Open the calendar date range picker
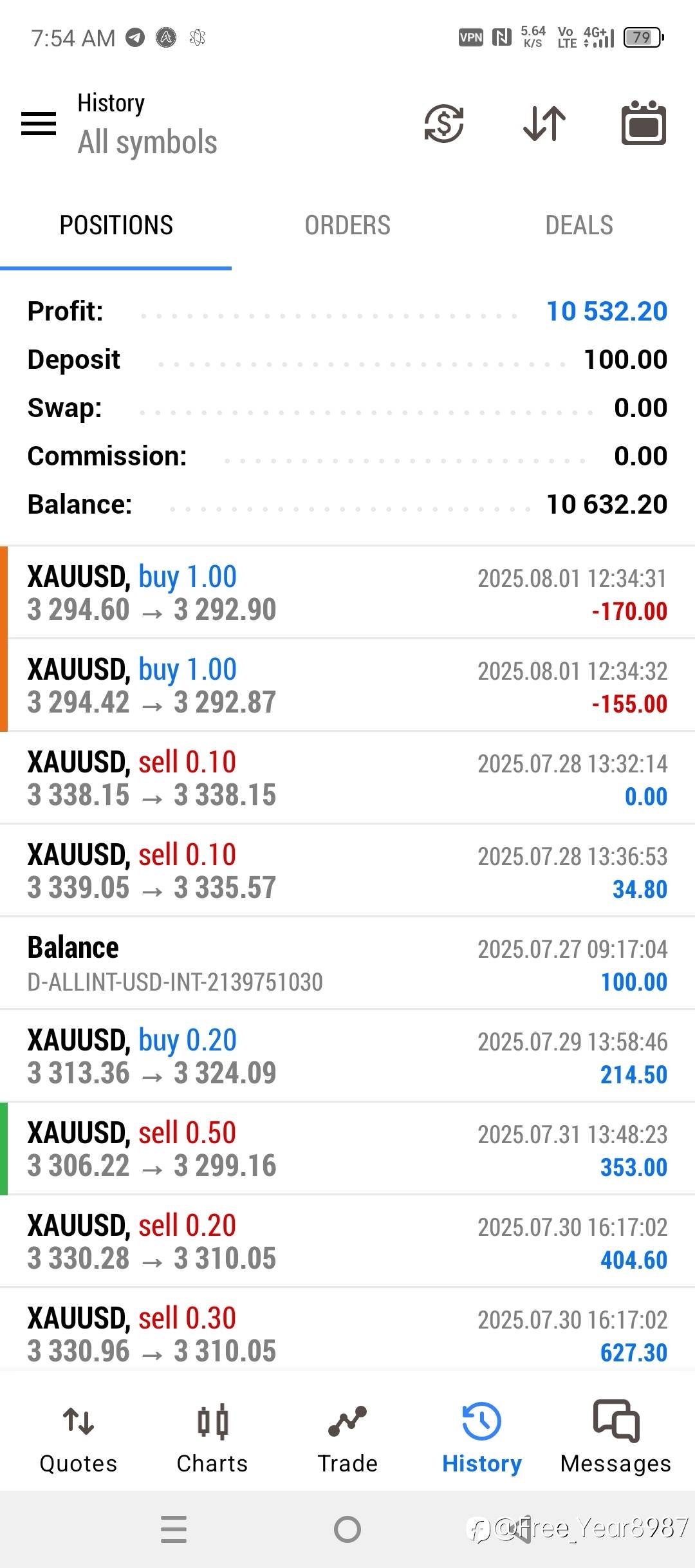 (x=644, y=123)
